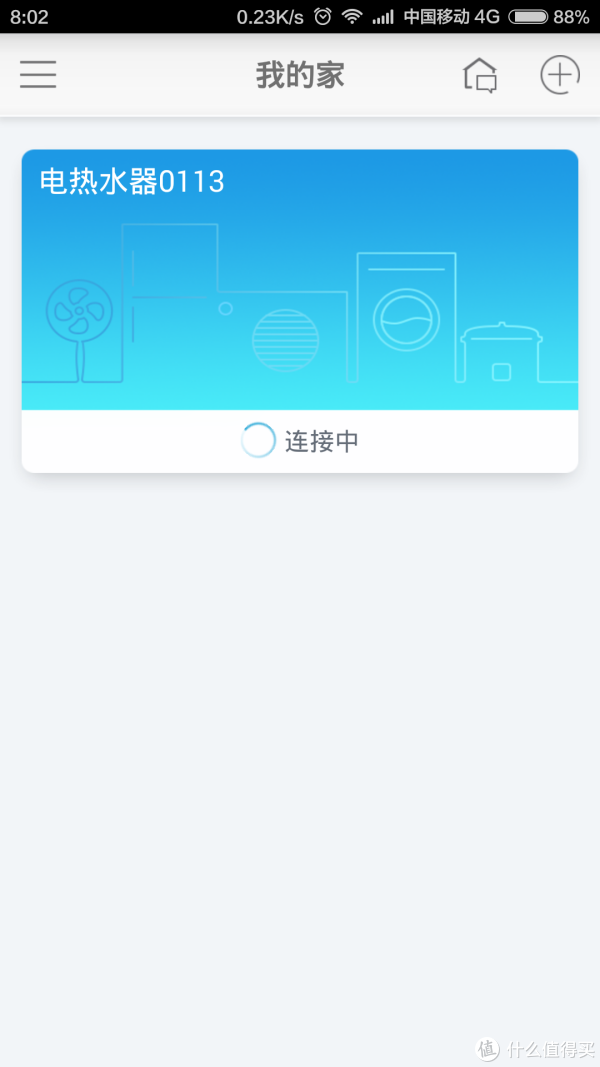Open the home message icon
The image size is (600, 1067).
tap(480, 75)
